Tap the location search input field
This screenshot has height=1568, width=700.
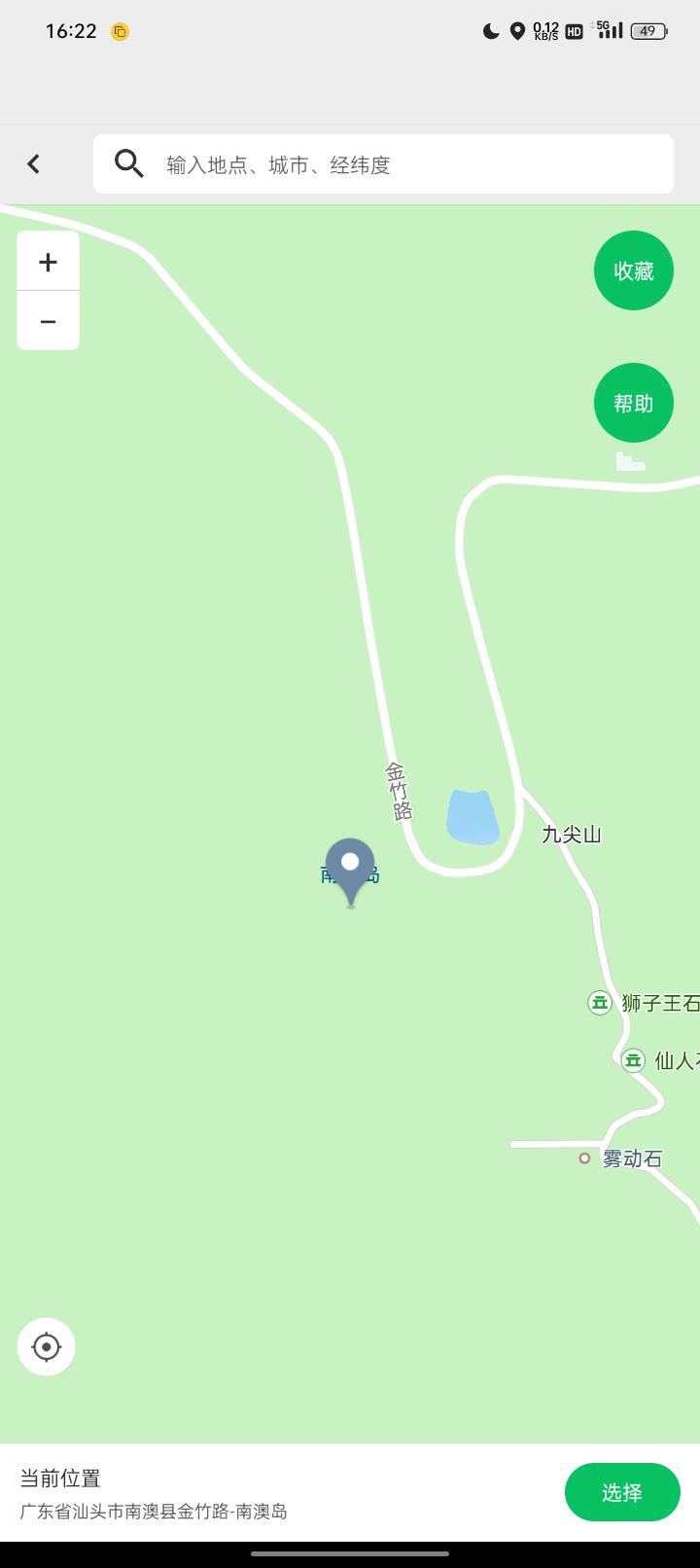click(383, 164)
